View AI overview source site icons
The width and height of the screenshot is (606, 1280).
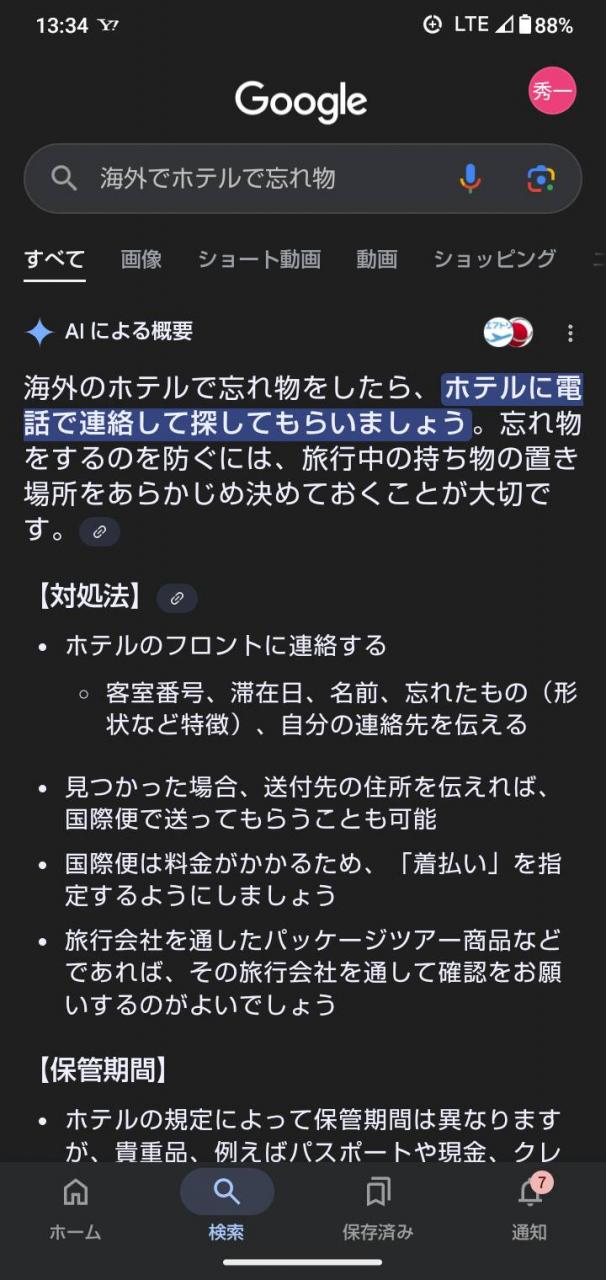pos(509,333)
